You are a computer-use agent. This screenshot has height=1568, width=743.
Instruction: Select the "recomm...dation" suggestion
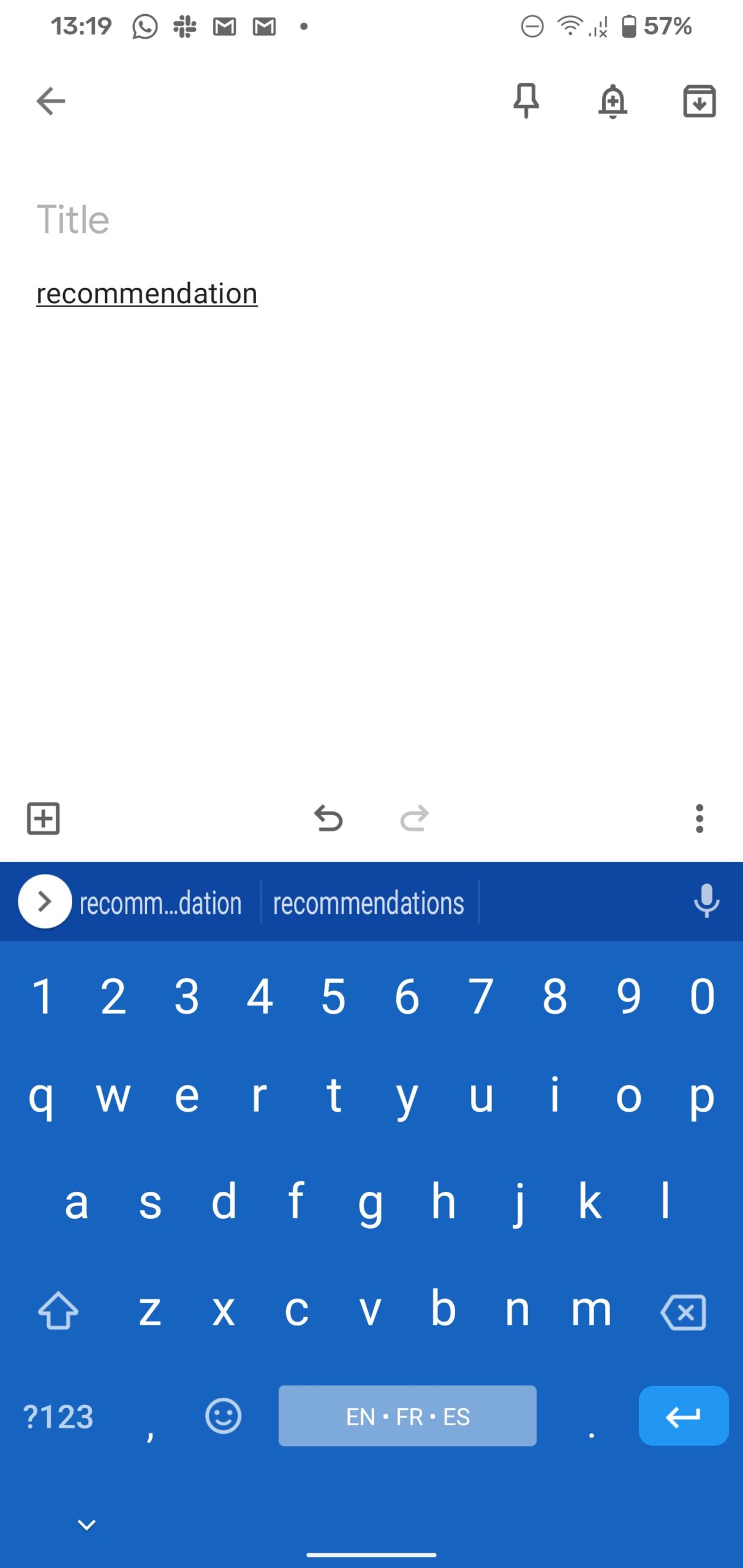tap(160, 902)
